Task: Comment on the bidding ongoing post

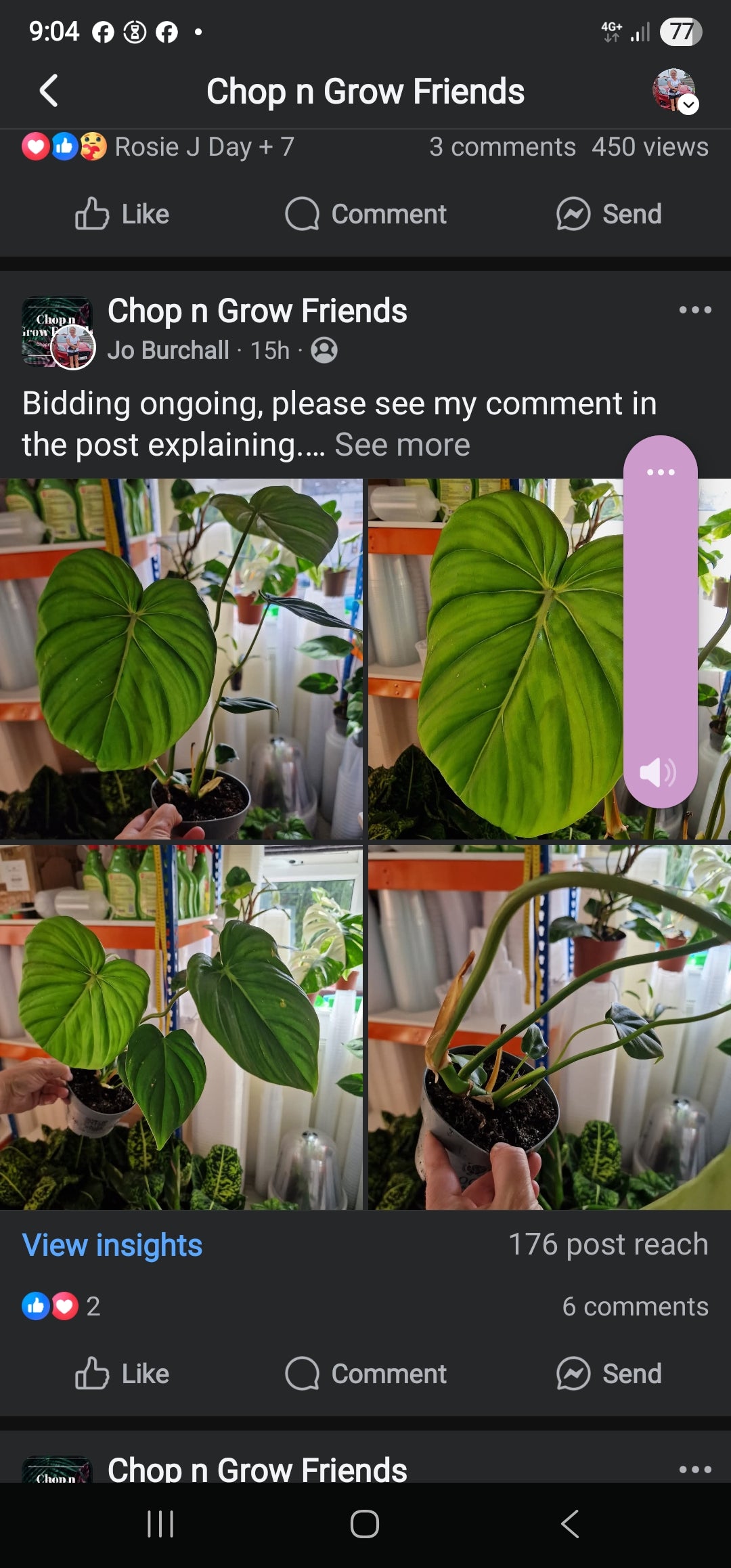Action: click(x=365, y=1374)
